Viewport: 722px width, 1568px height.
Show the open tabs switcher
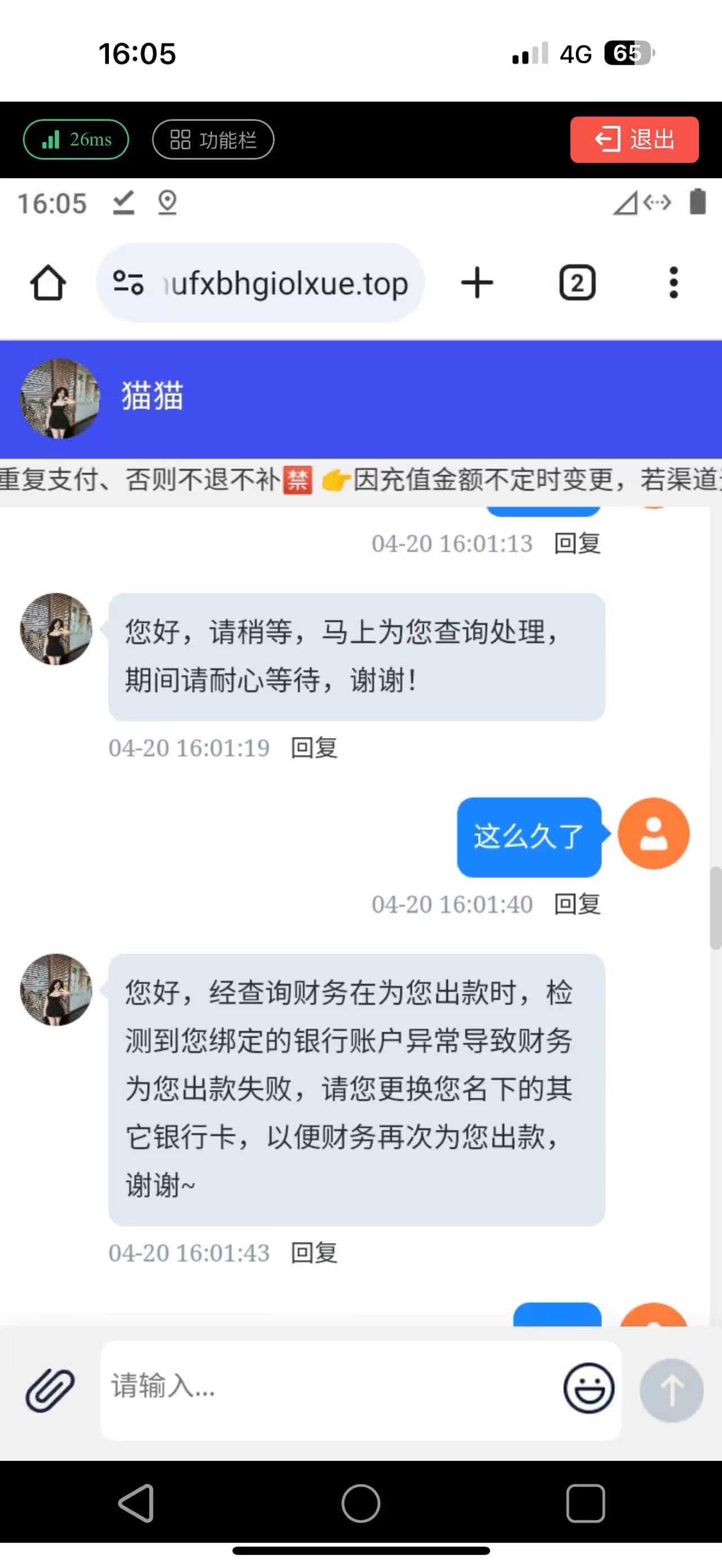click(576, 283)
